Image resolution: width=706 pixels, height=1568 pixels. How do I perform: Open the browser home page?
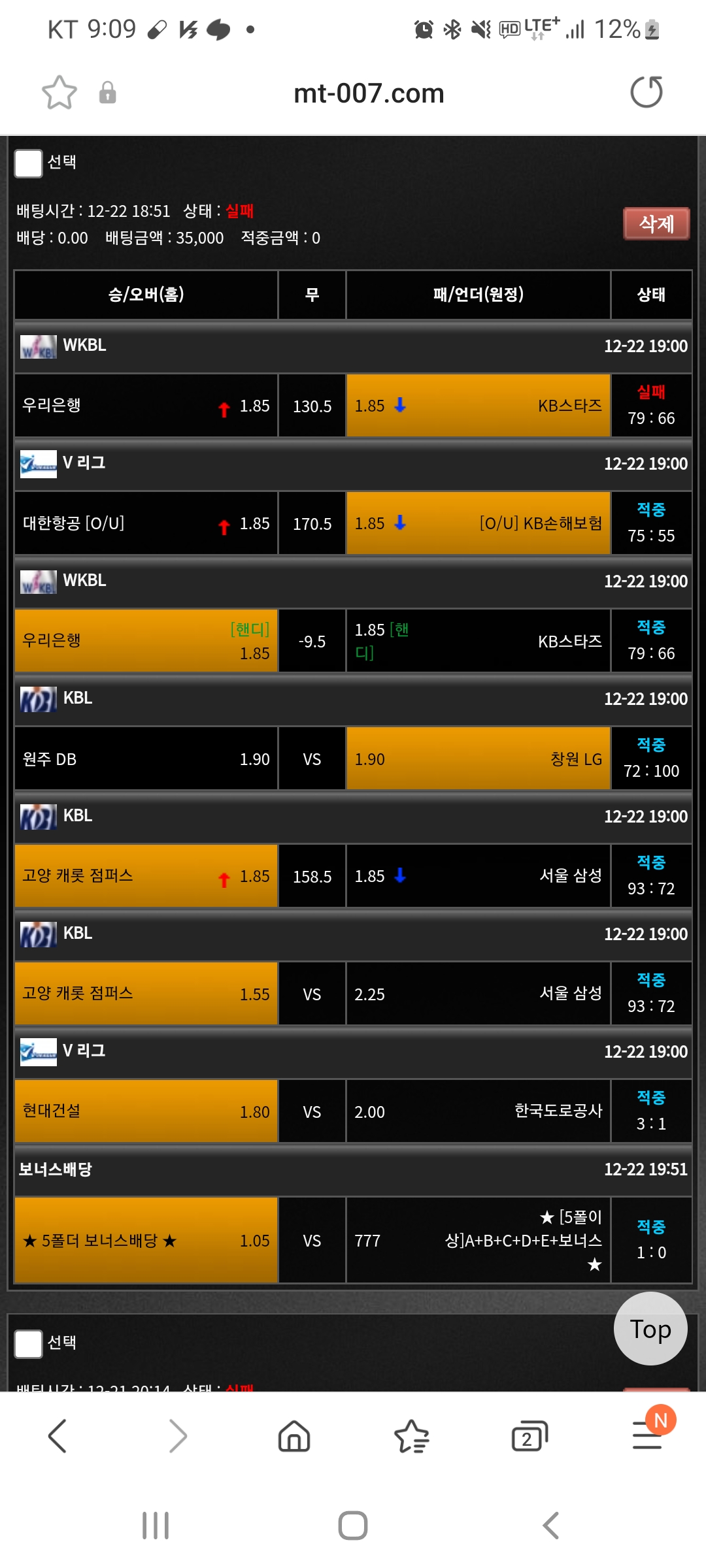click(294, 1436)
